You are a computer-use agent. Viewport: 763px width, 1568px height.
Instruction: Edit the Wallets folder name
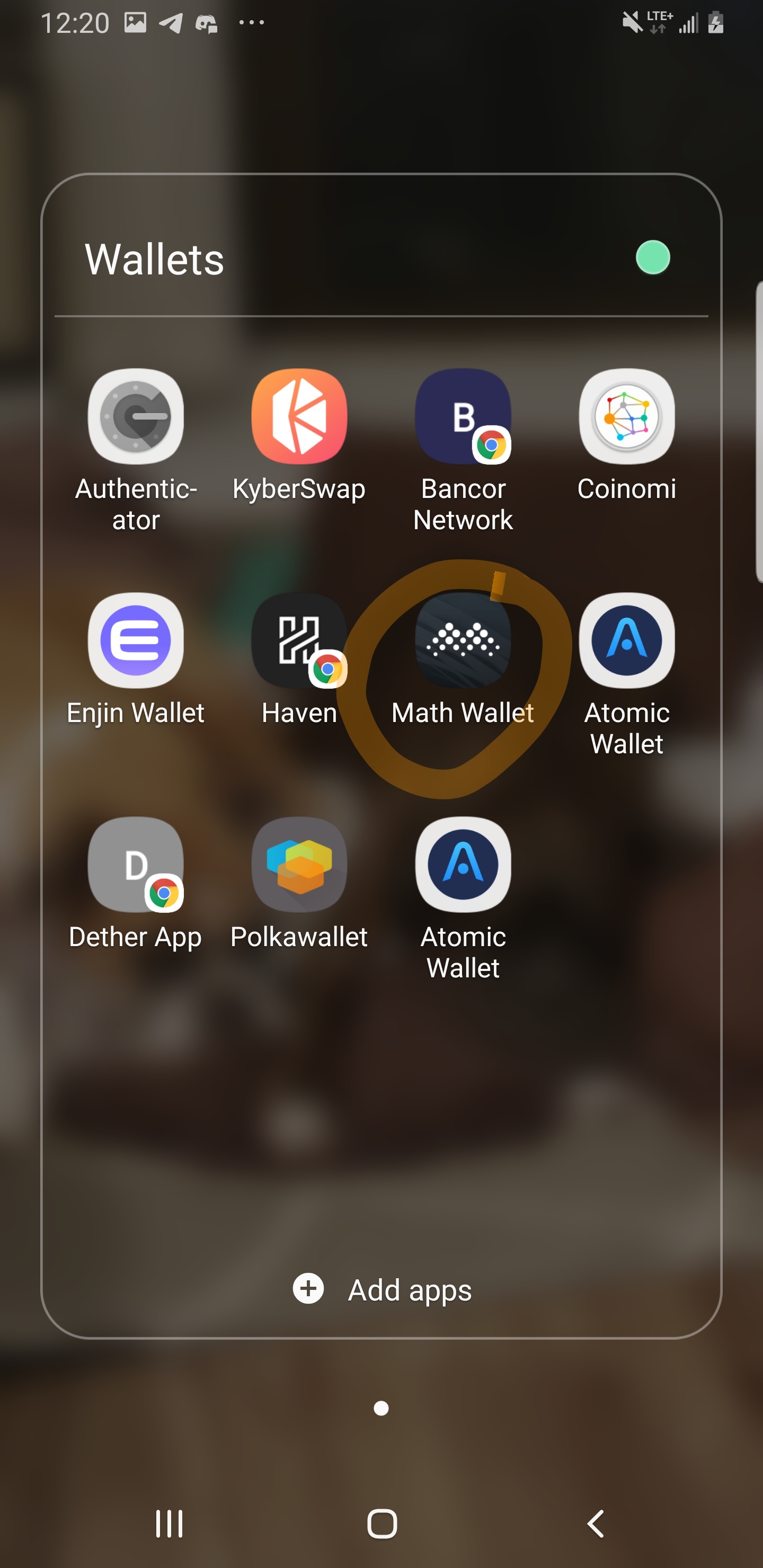tap(155, 260)
